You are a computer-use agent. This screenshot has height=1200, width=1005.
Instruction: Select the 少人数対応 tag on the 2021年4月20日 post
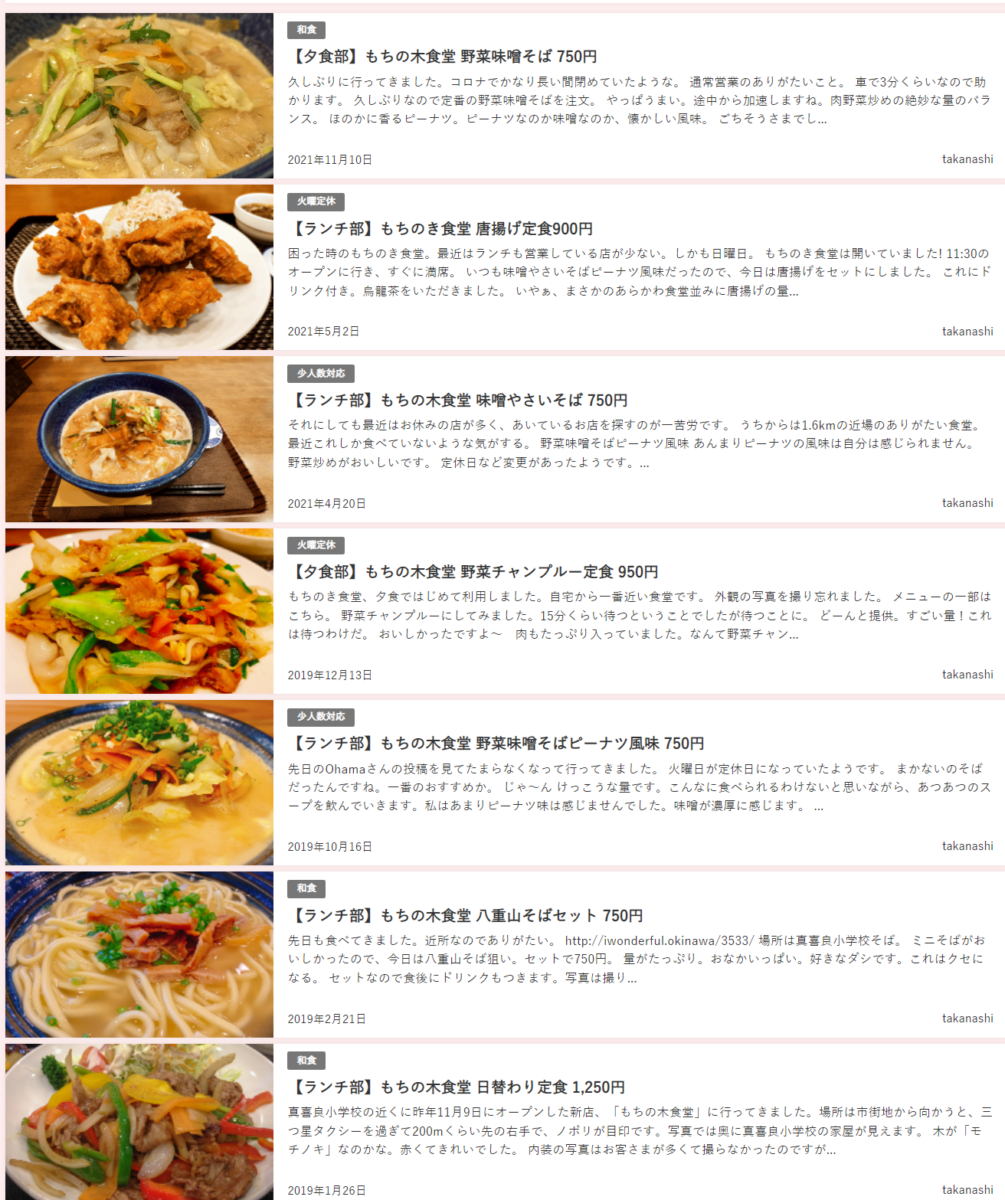click(x=320, y=373)
